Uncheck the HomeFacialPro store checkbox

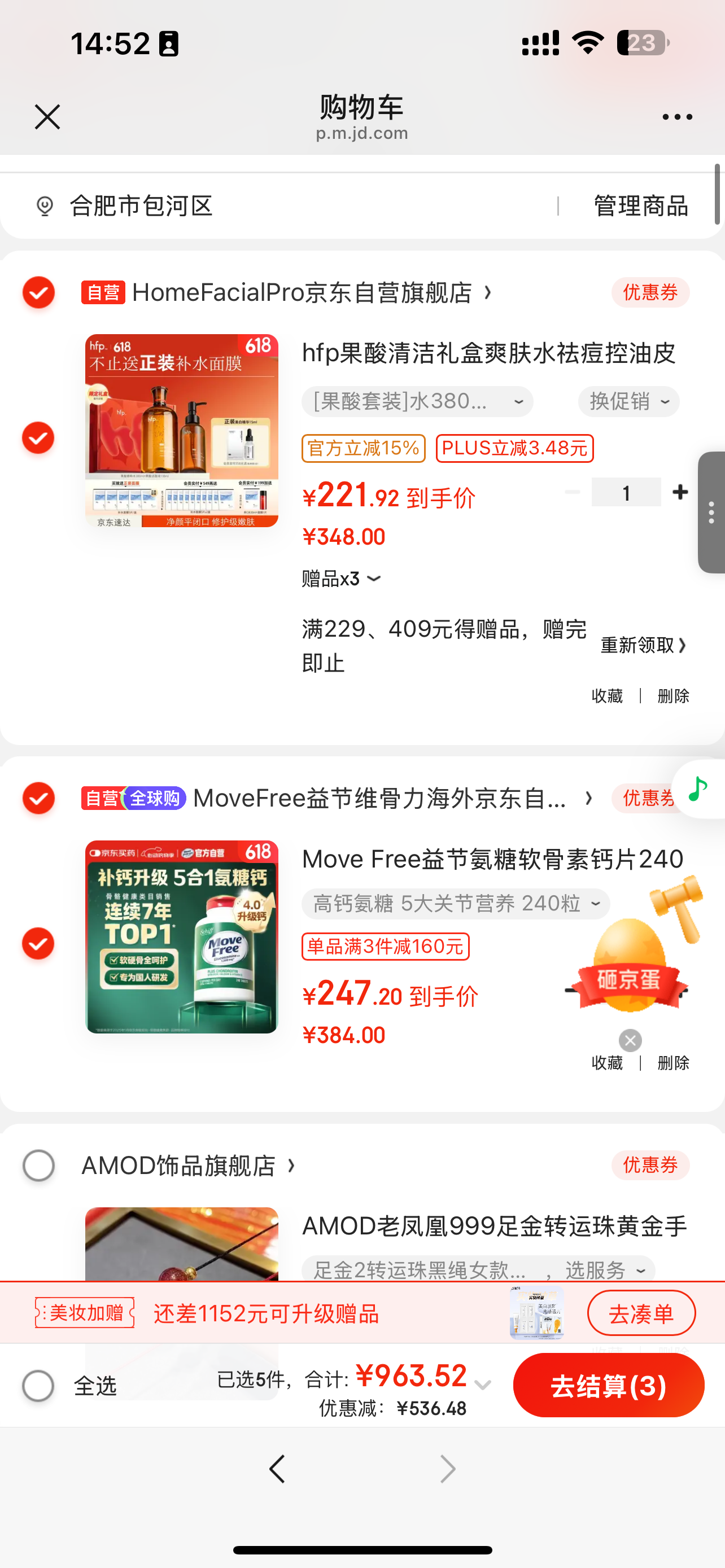[38, 293]
